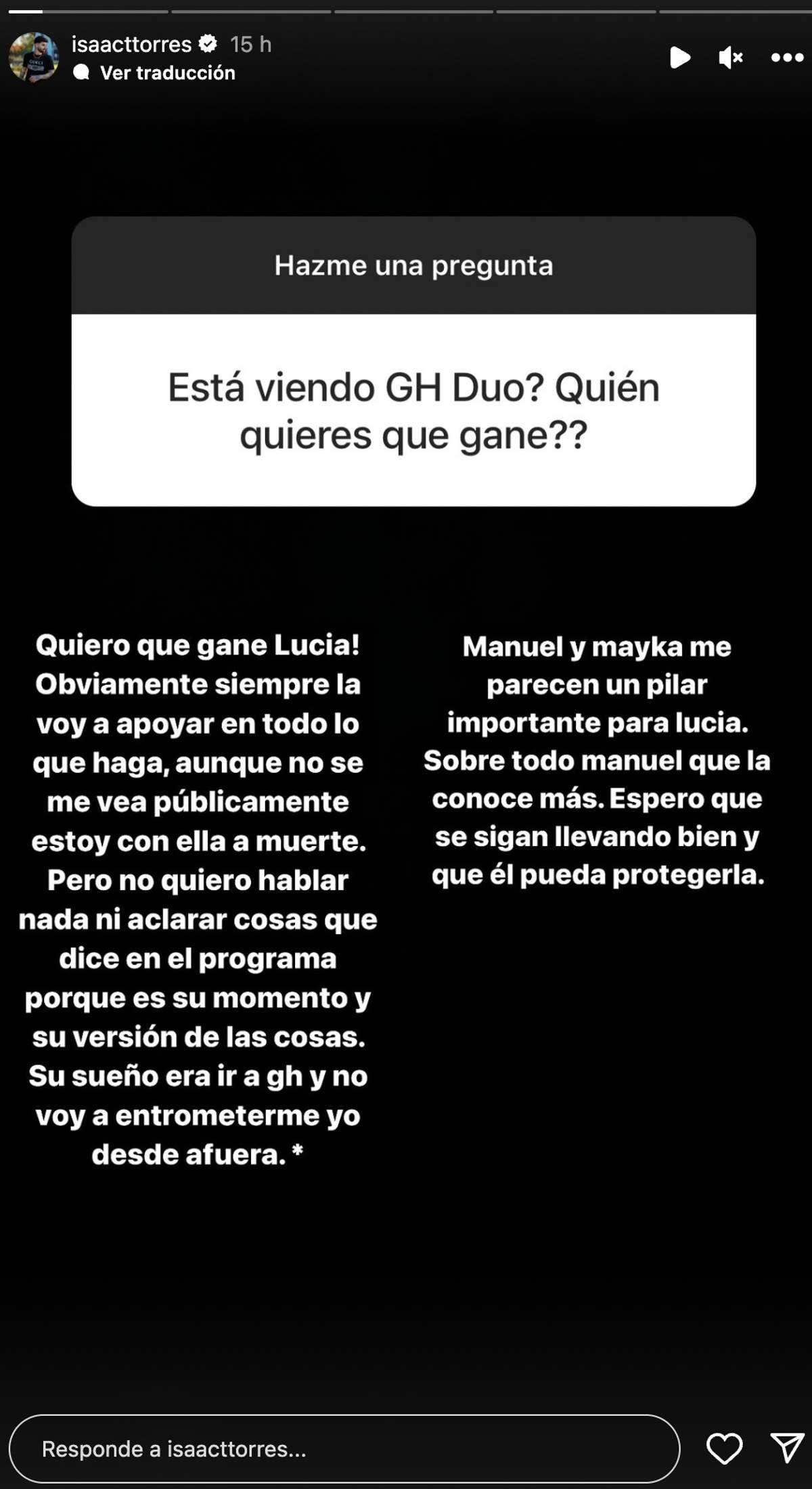Image resolution: width=812 pixels, height=1489 pixels.
Task: Click the verified badge next to isaacttorres
Action: click(208, 44)
